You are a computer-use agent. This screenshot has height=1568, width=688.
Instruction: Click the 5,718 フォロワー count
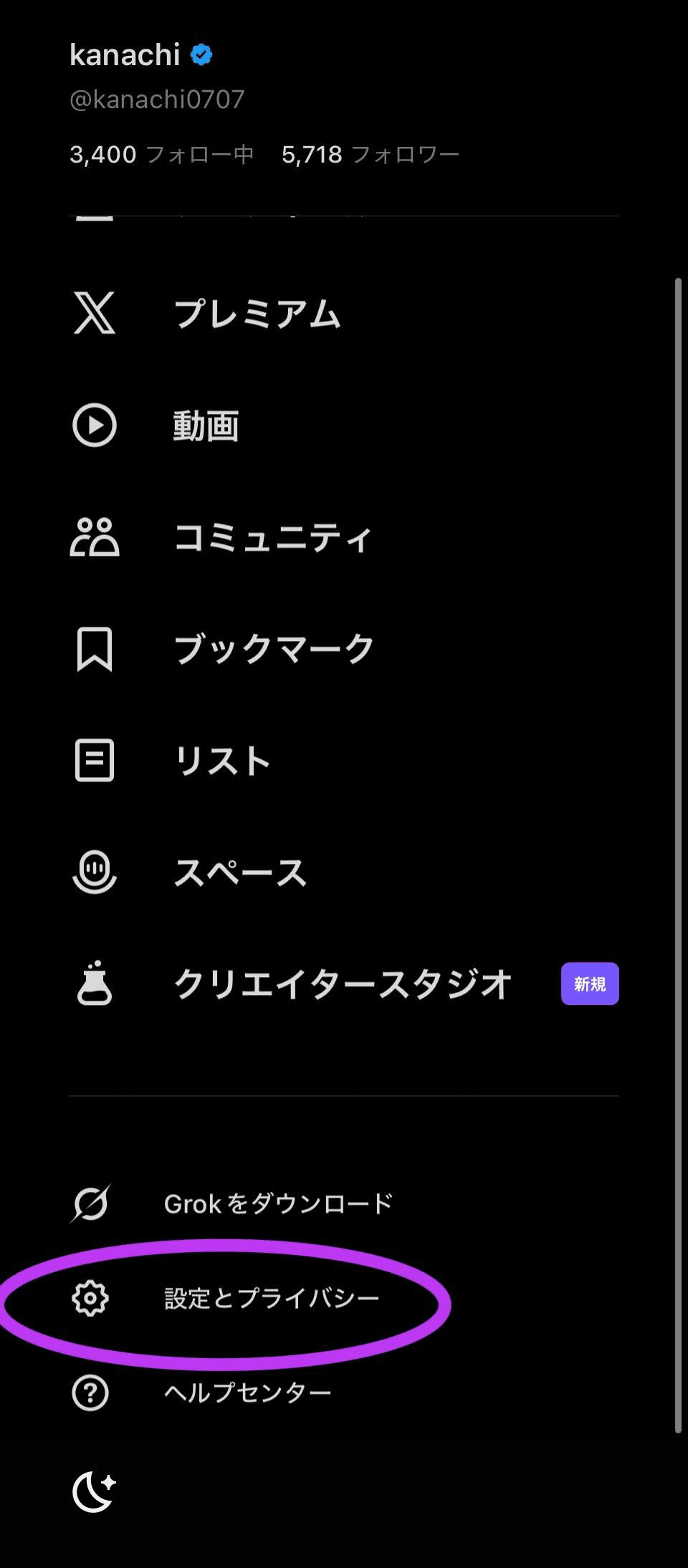[371, 153]
